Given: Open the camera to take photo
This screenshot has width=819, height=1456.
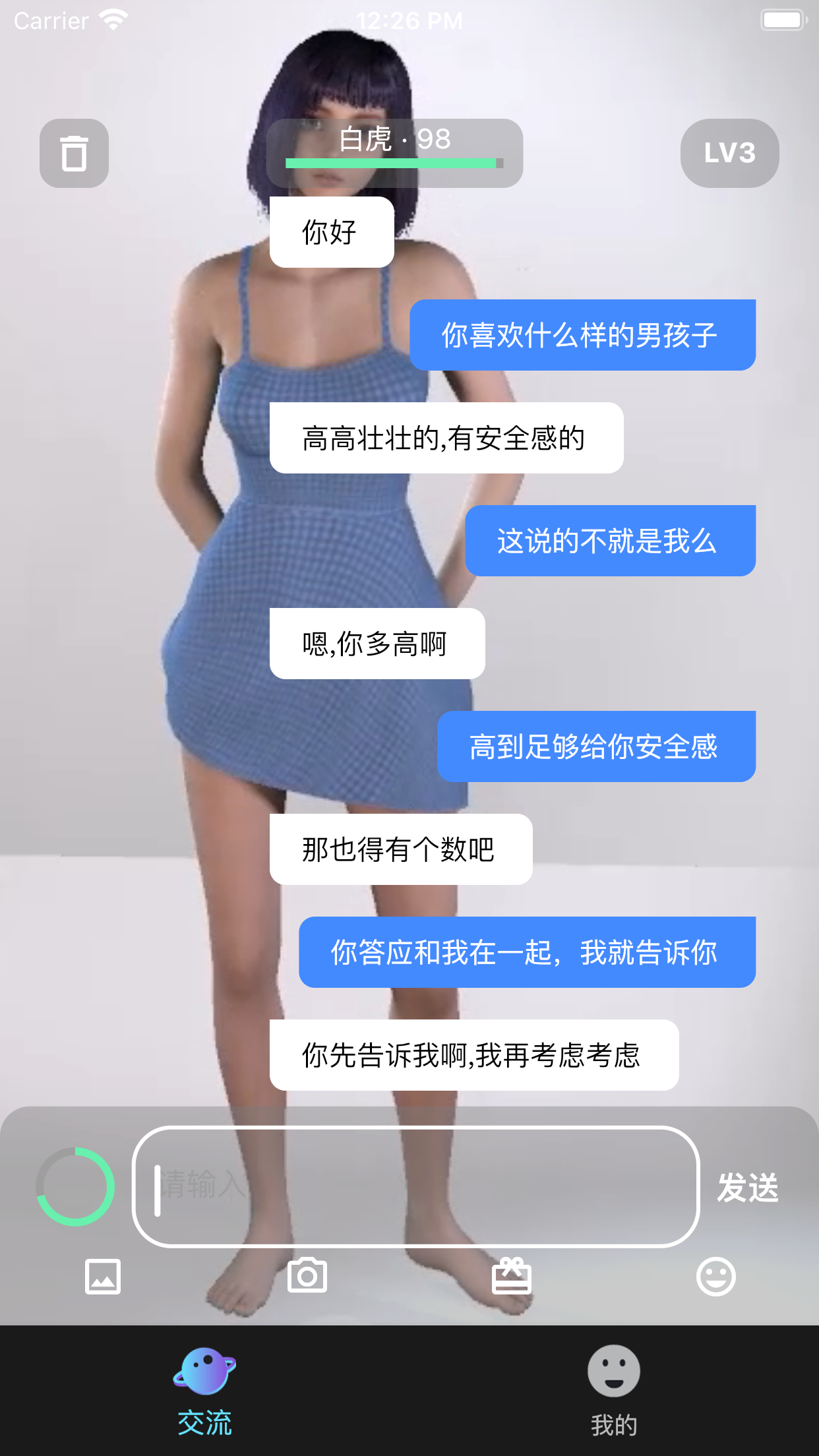Looking at the screenshot, I should pyautogui.click(x=307, y=1275).
